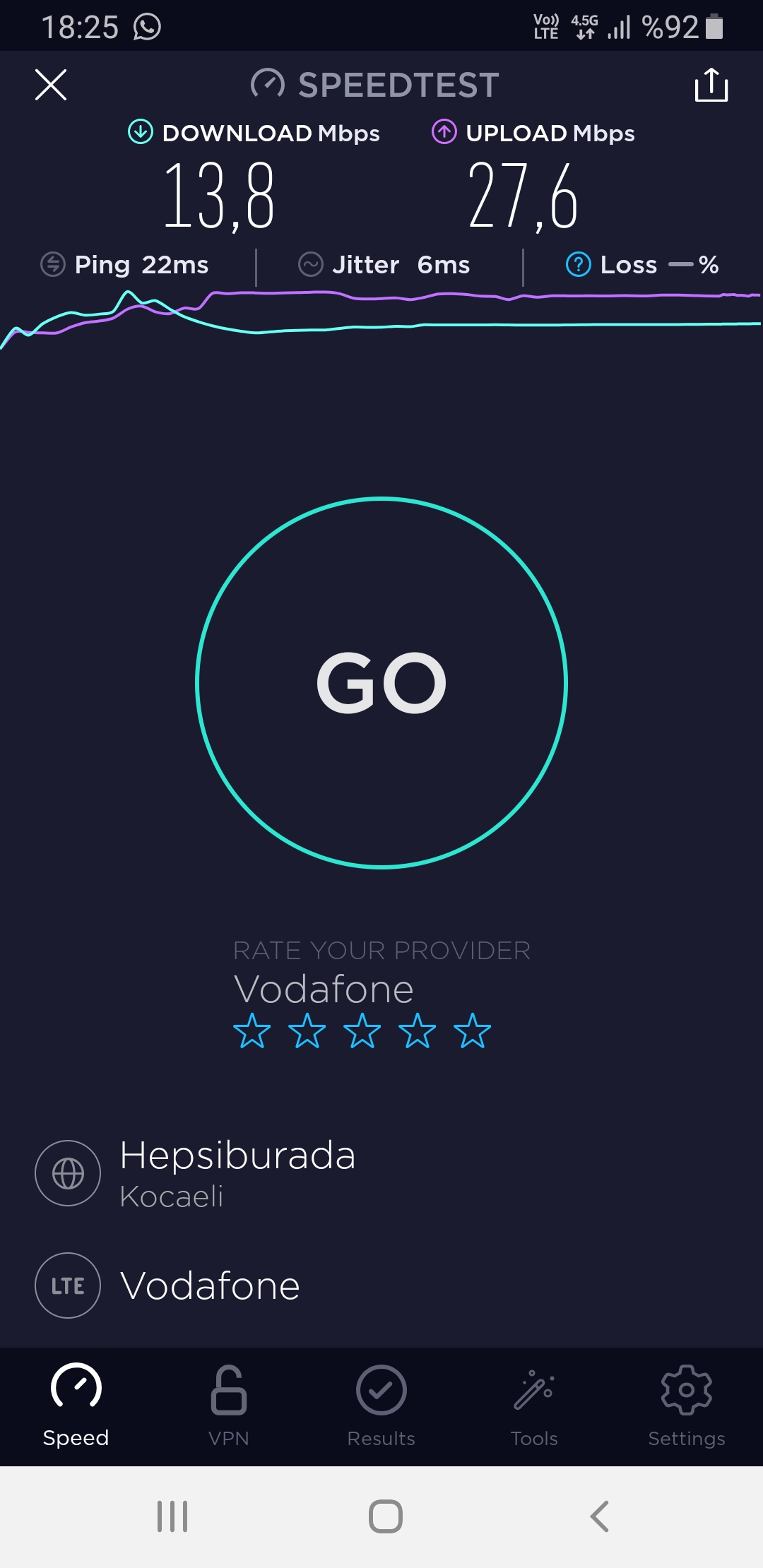Open the Results tab
The width and height of the screenshot is (763, 1568).
pos(381,1407)
